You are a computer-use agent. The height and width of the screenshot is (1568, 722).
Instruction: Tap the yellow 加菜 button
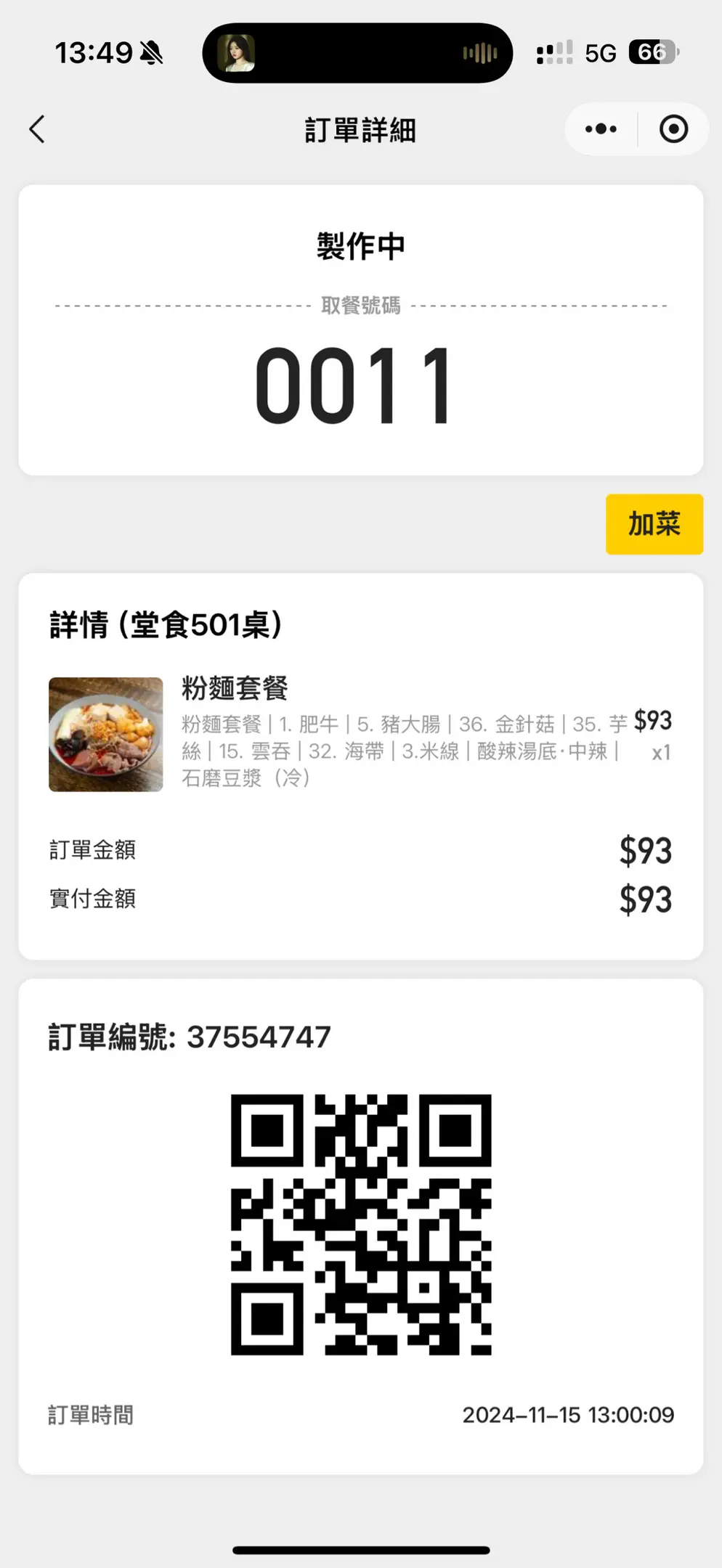(654, 524)
